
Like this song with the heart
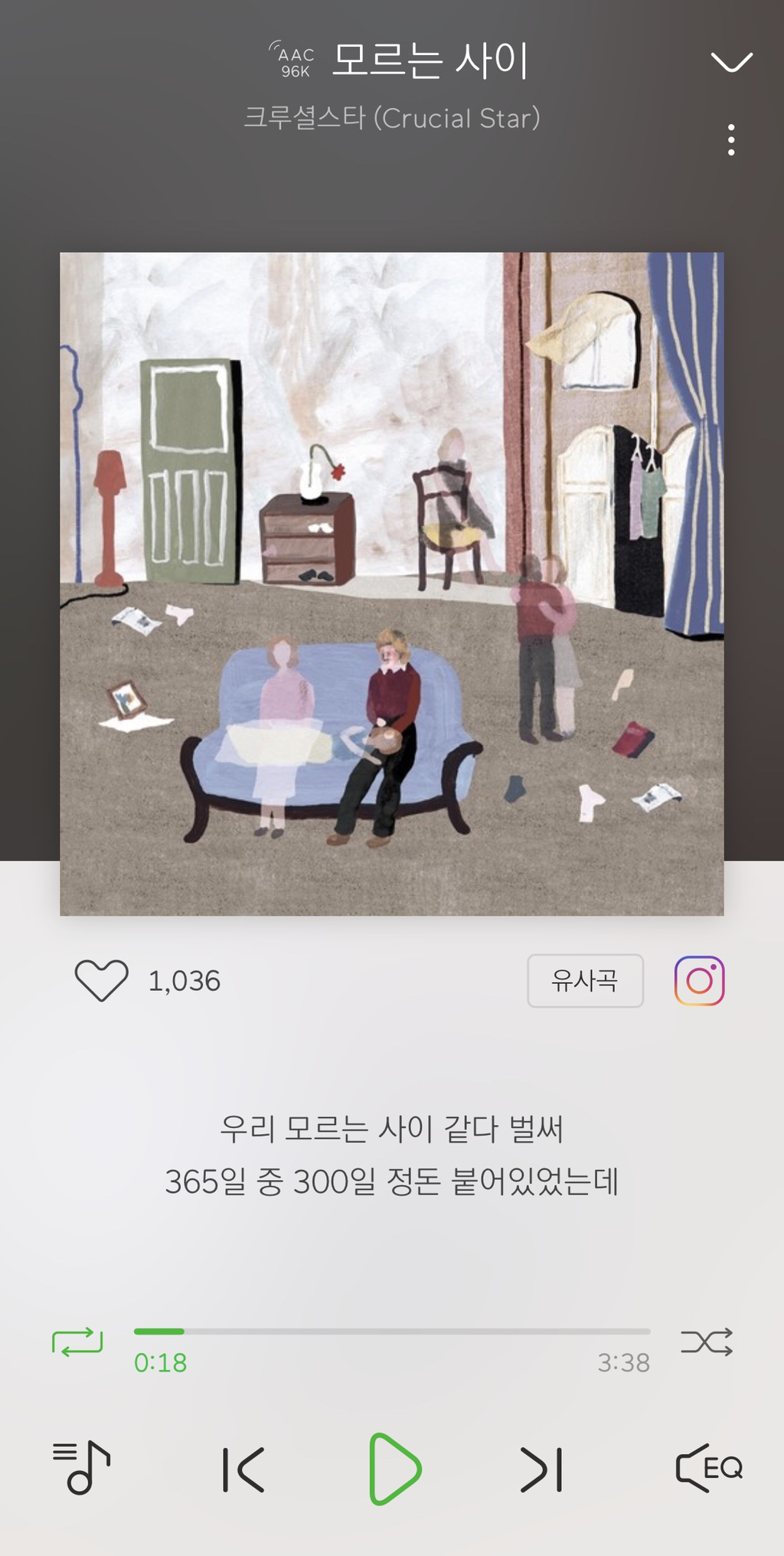click(101, 980)
